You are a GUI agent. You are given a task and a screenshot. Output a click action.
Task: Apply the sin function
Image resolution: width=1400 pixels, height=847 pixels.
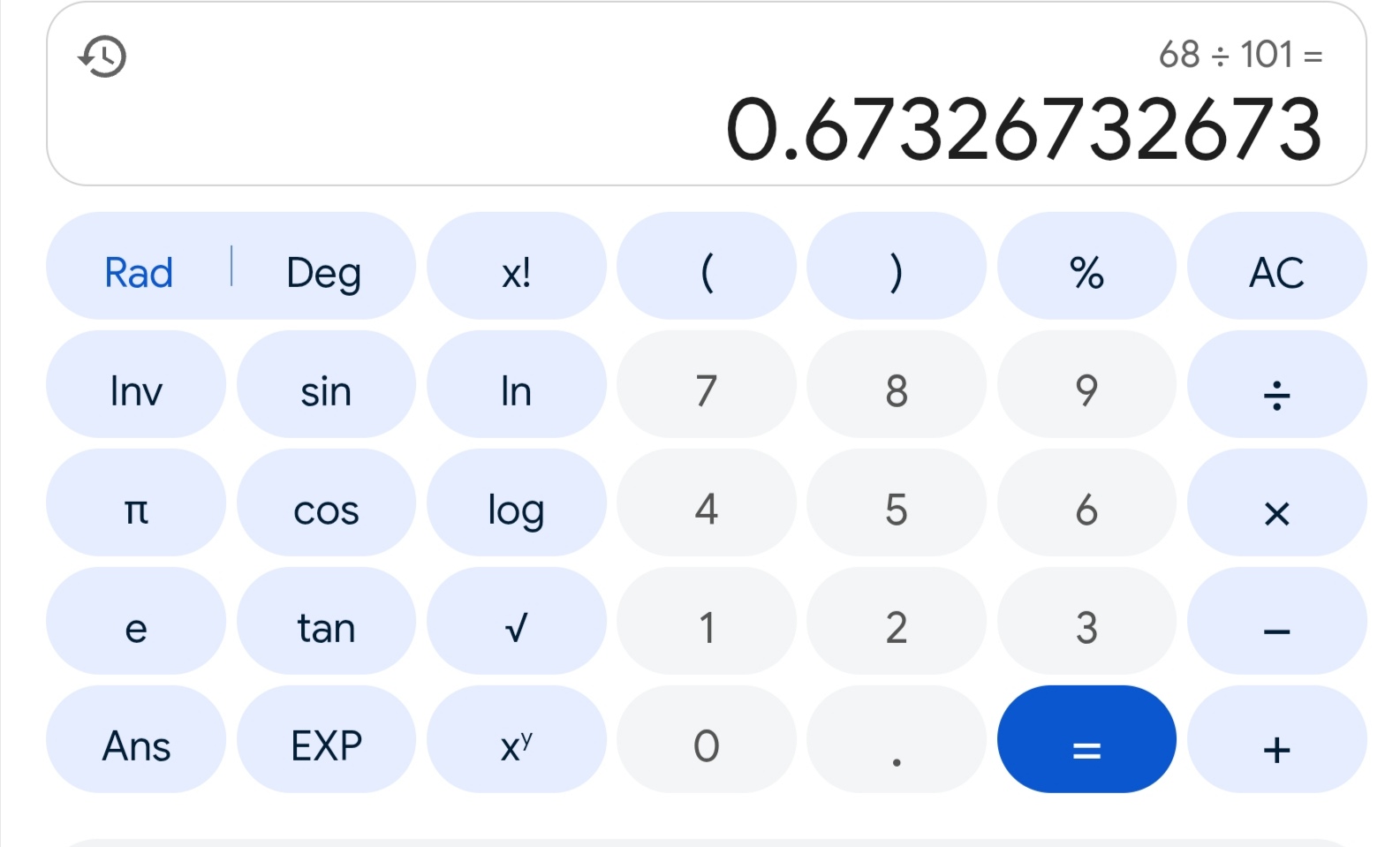pyautogui.click(x=326, y=389)
